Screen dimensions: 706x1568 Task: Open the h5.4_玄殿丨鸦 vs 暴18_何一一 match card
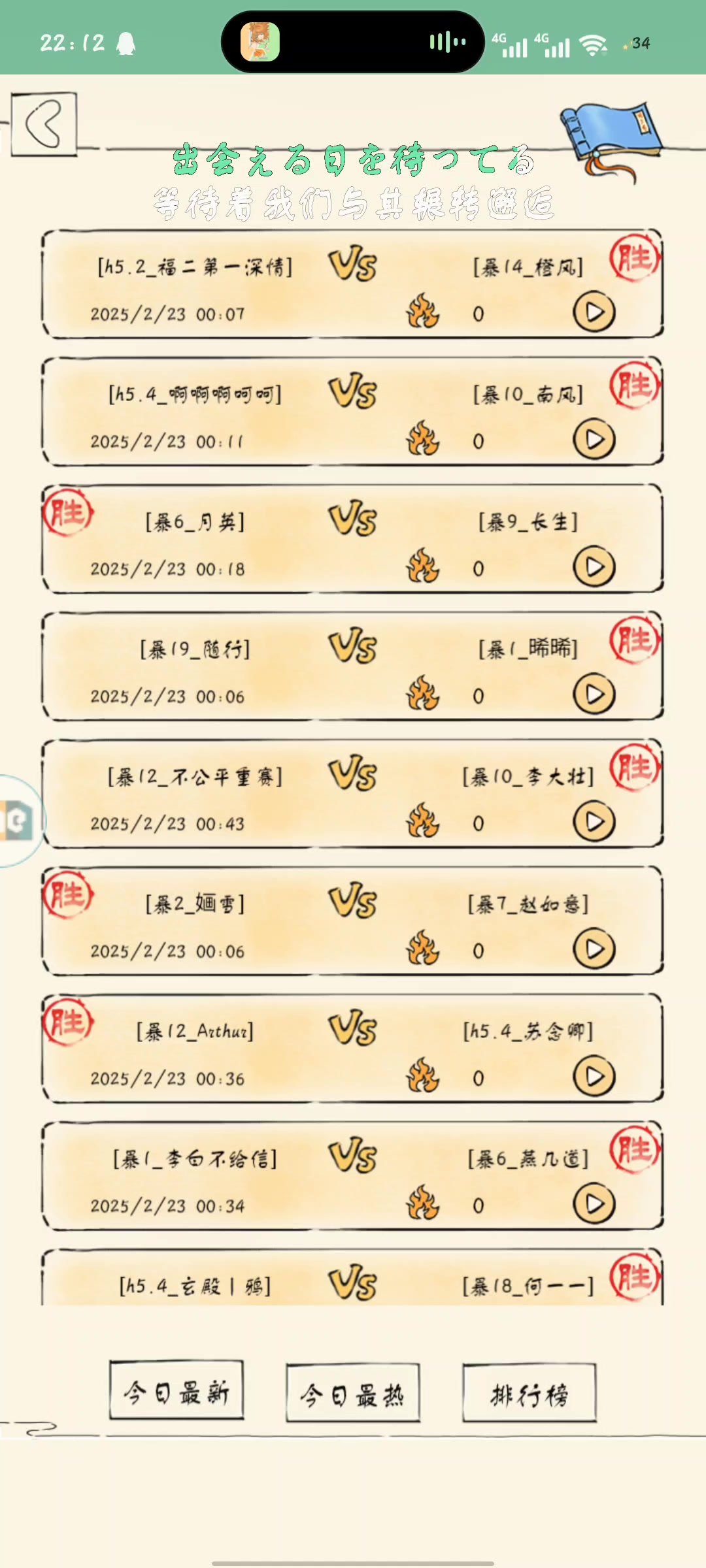(353, 1281)
